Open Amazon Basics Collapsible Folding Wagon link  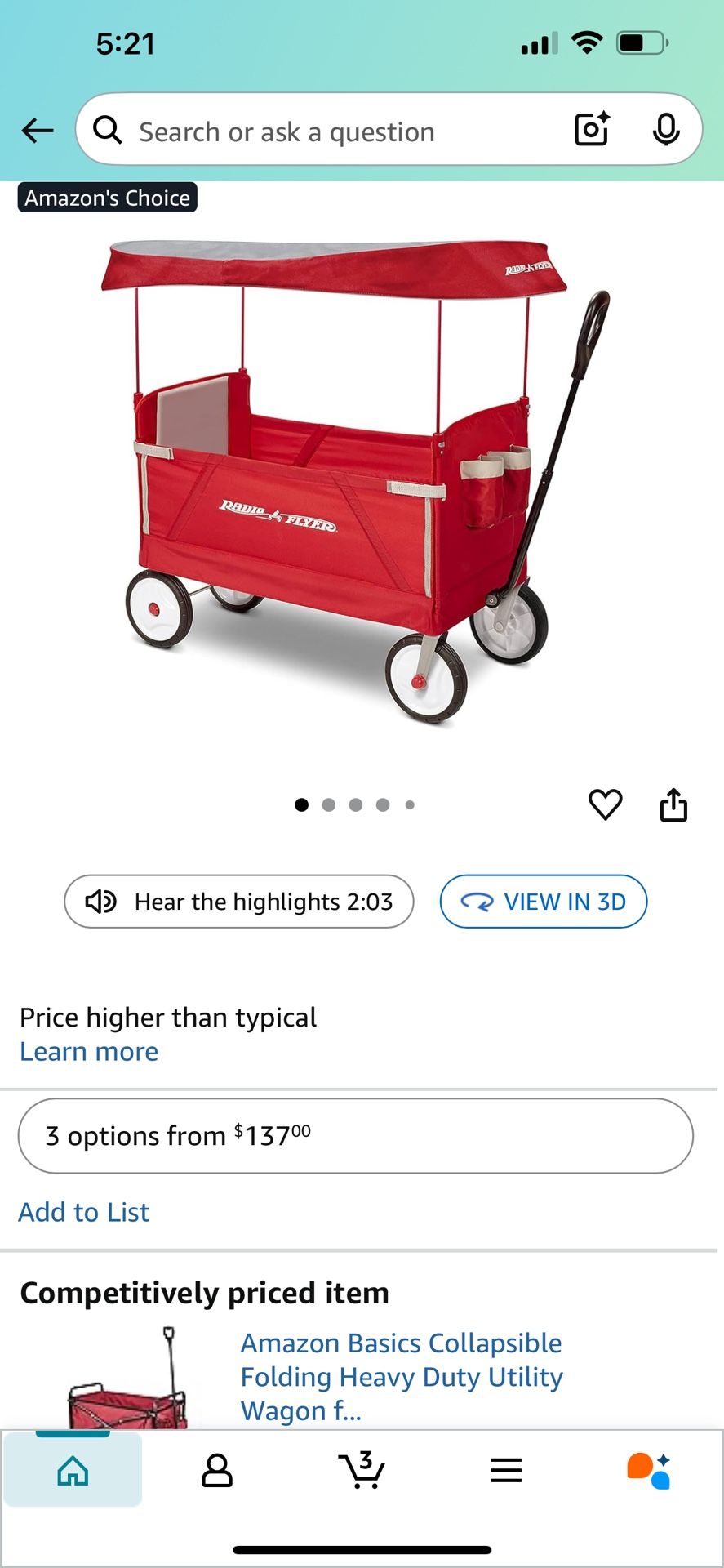click(401, 1376)
